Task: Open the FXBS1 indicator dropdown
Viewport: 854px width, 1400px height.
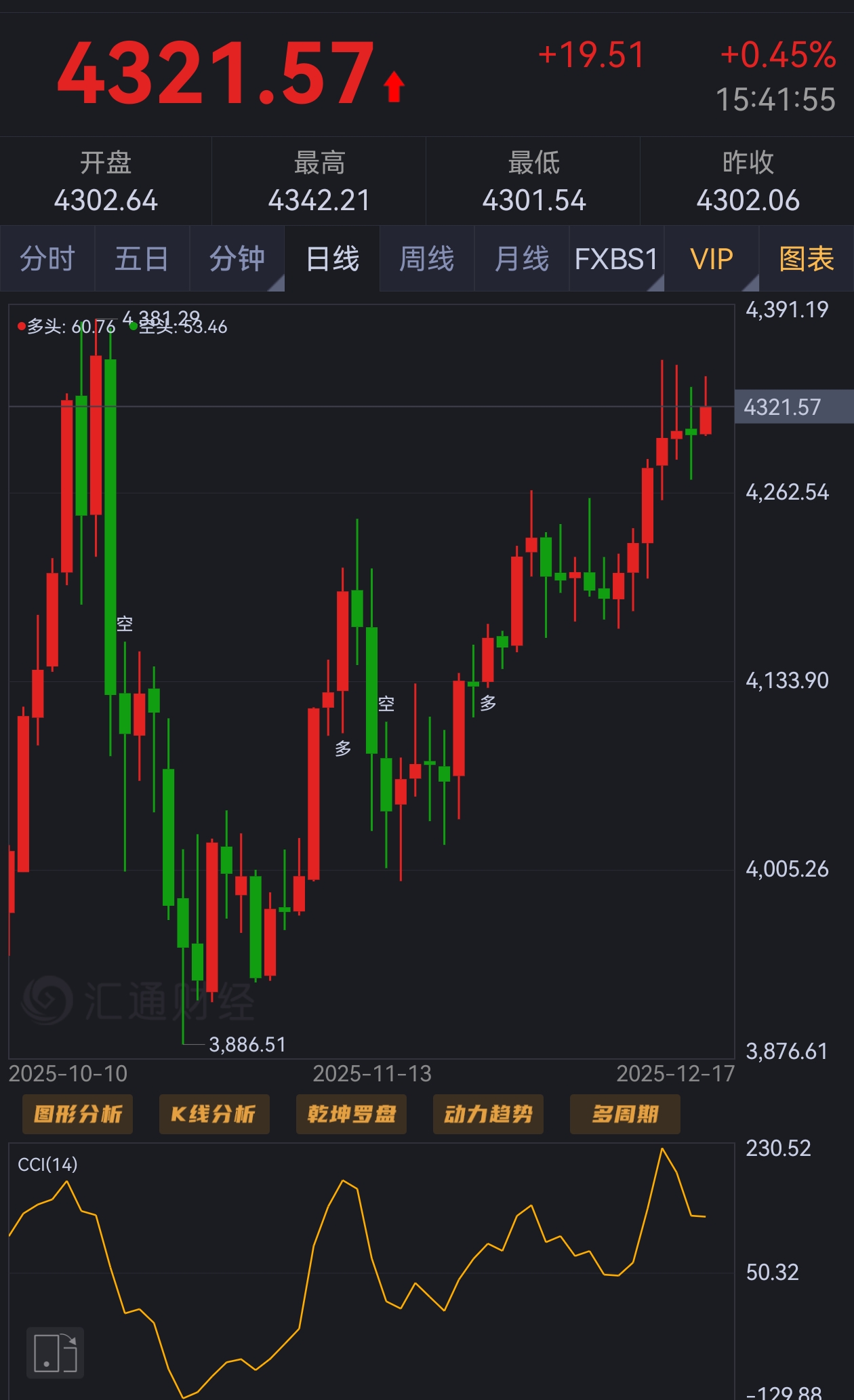Action: click(x=616, y=259)
